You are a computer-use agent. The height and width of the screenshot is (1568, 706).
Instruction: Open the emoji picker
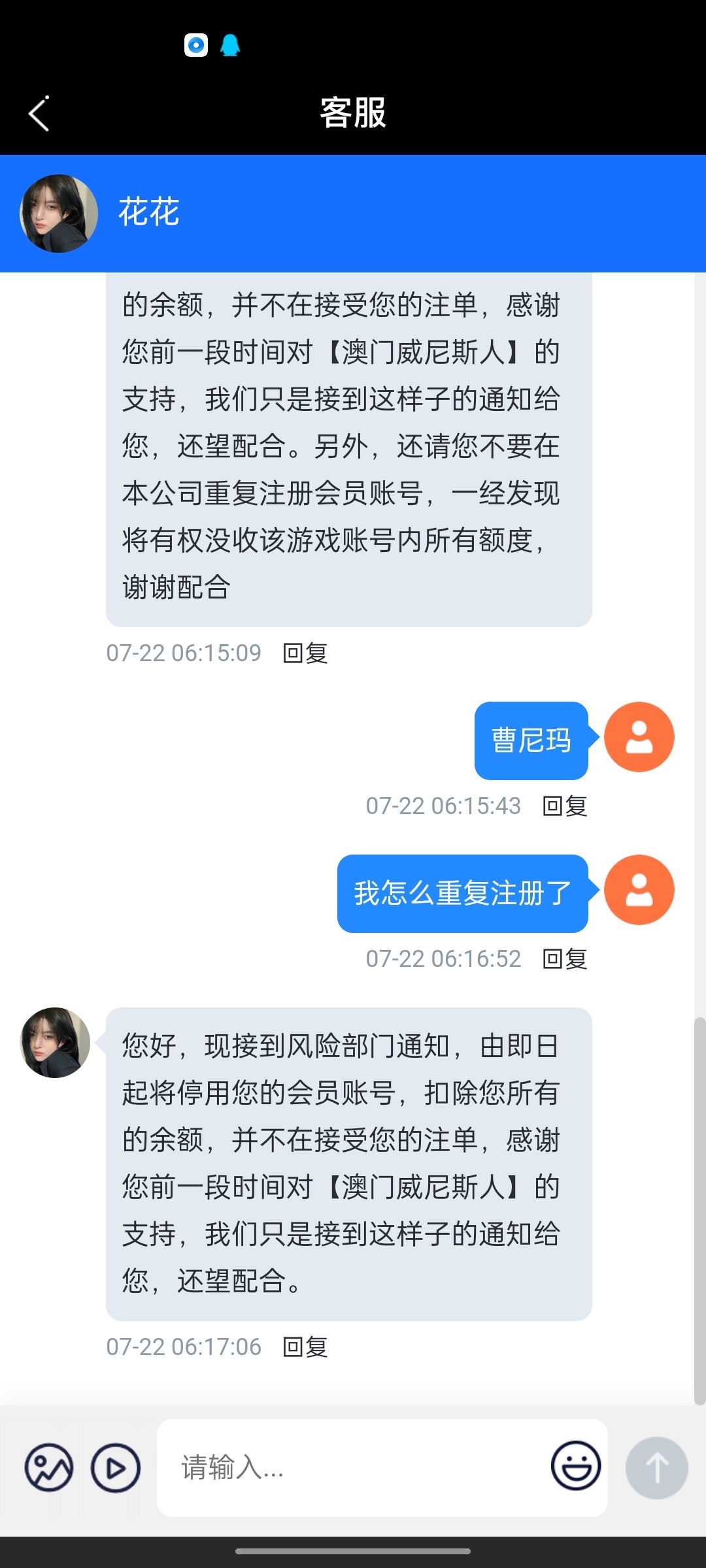[576, 1466]
